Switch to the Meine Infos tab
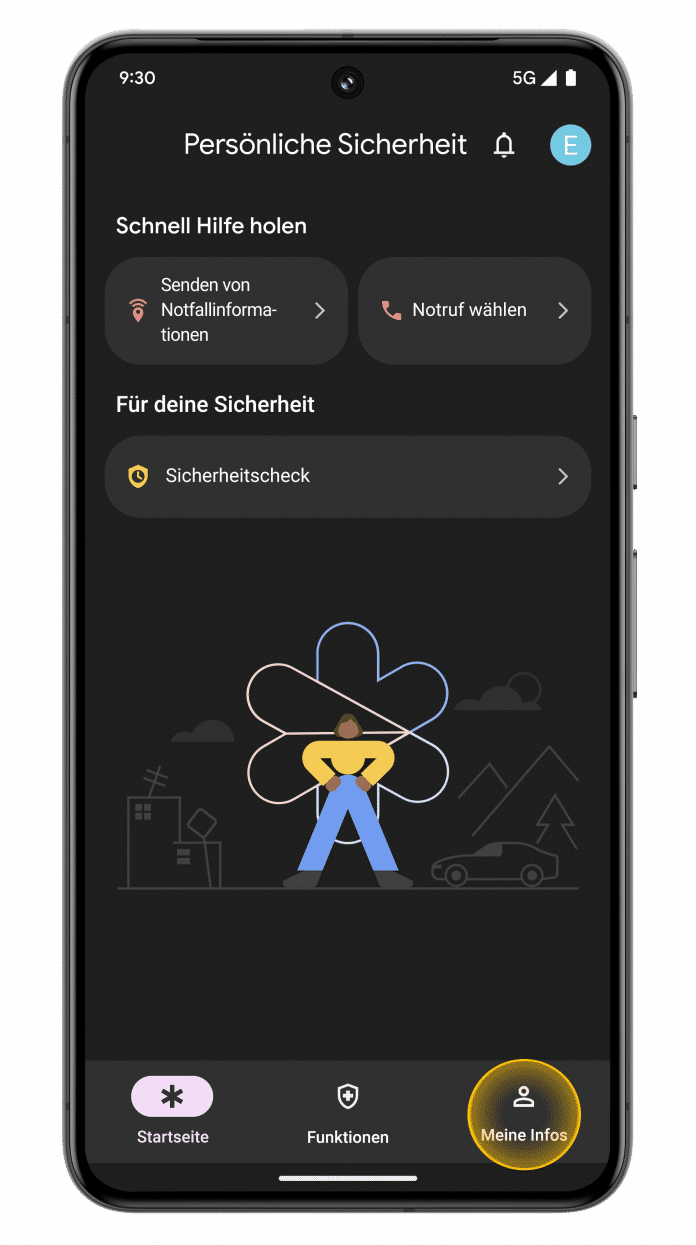This screenshot has width=696, height=1245. 523,1112
